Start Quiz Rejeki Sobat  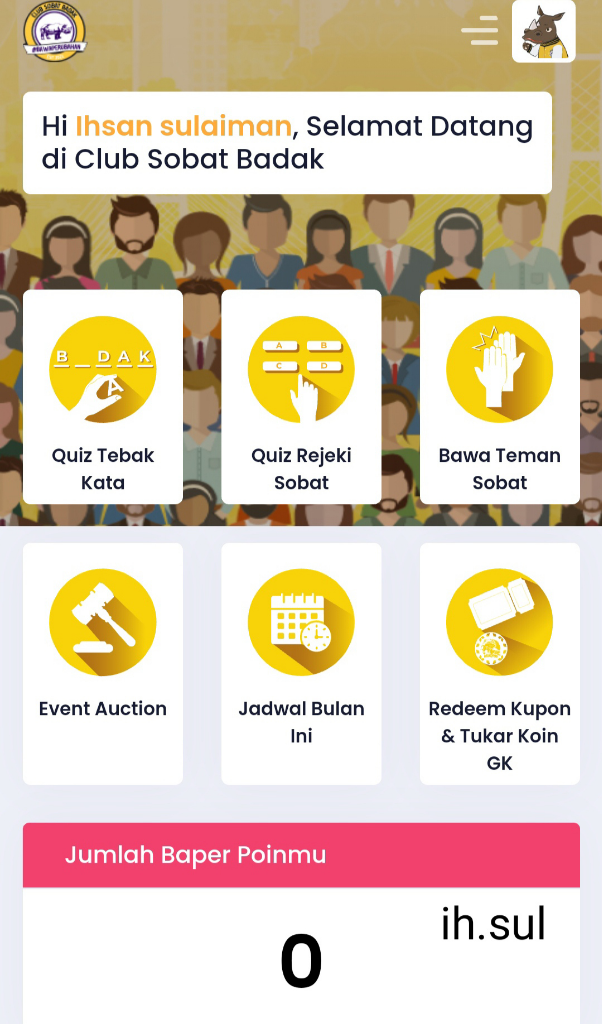[x=301, y=397]
